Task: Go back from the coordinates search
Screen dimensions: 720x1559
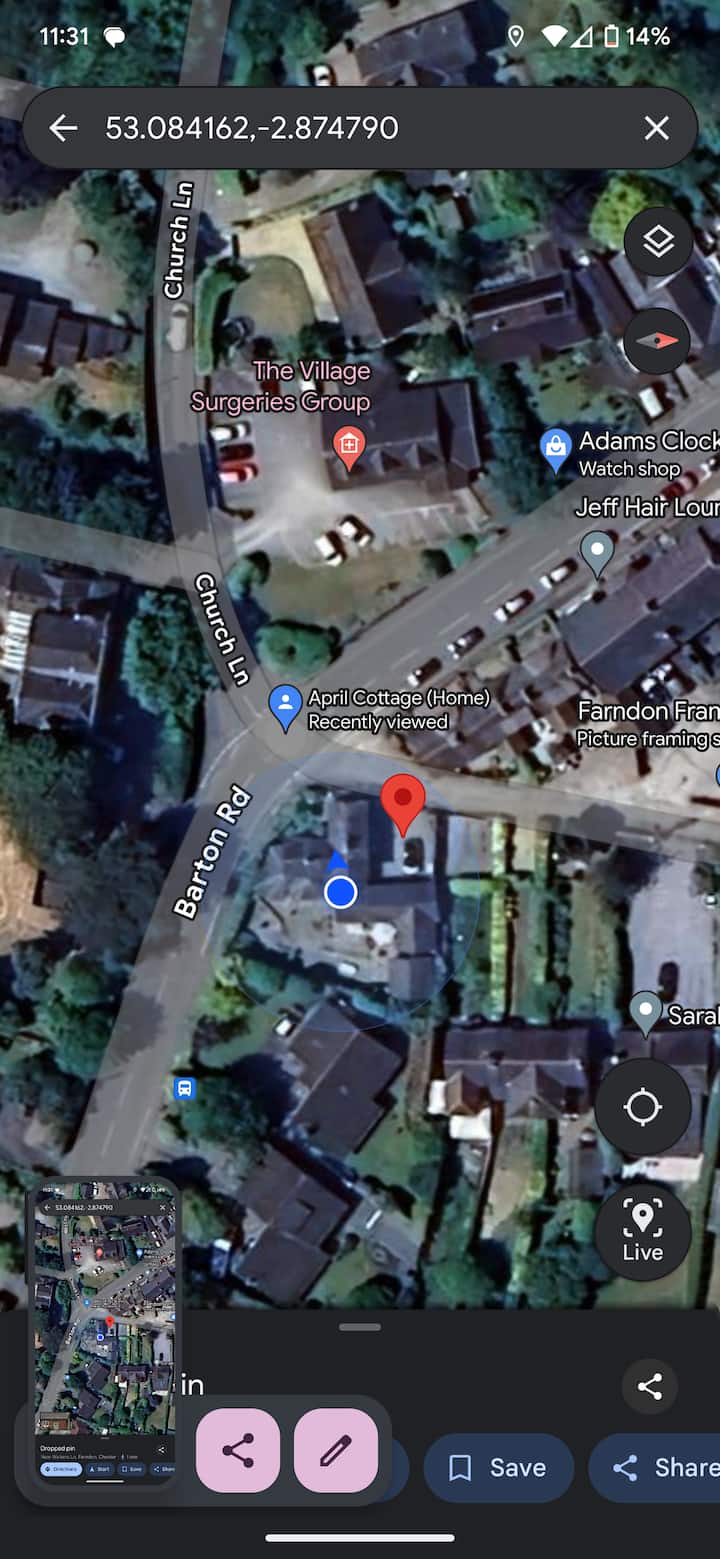Action: coord(63,128)
